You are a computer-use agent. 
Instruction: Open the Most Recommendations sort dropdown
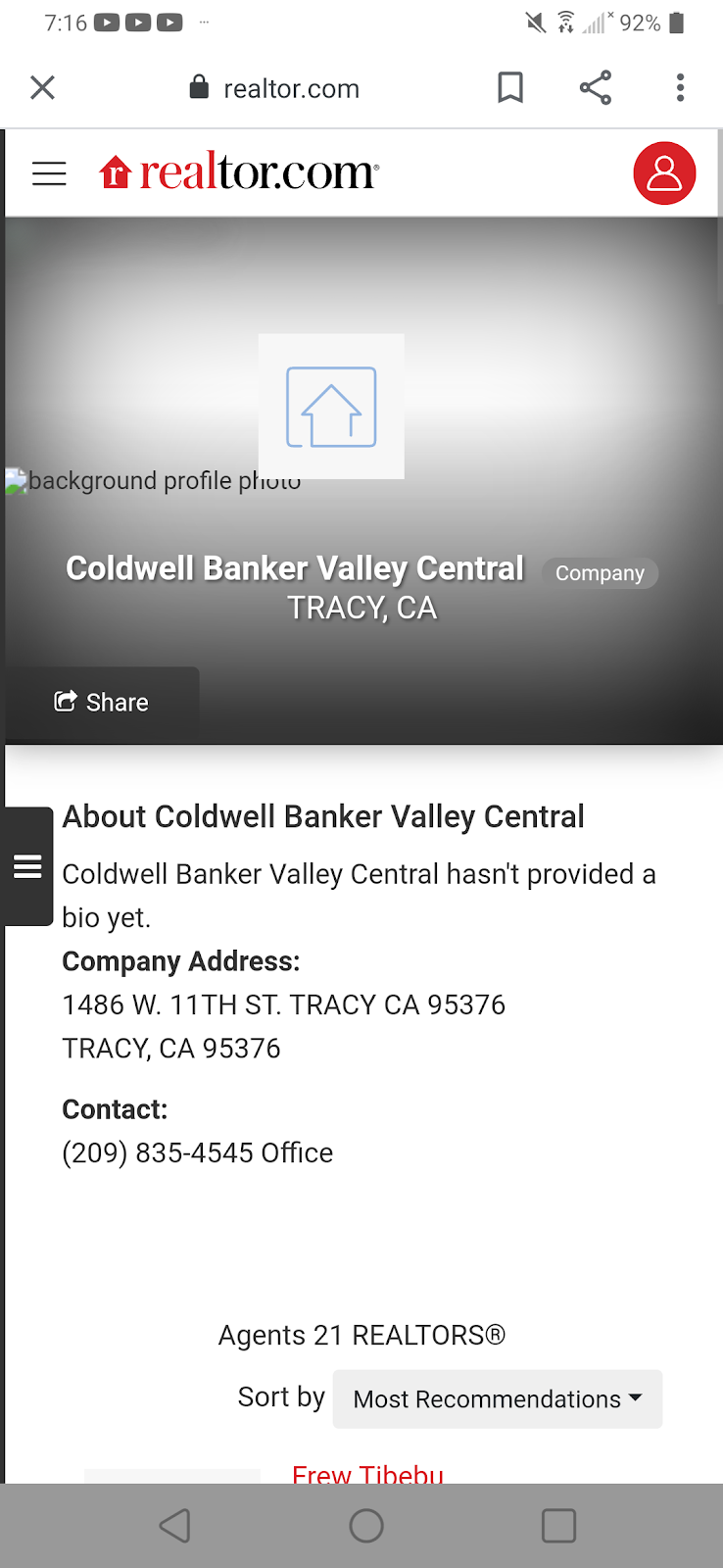point(497,1398)
